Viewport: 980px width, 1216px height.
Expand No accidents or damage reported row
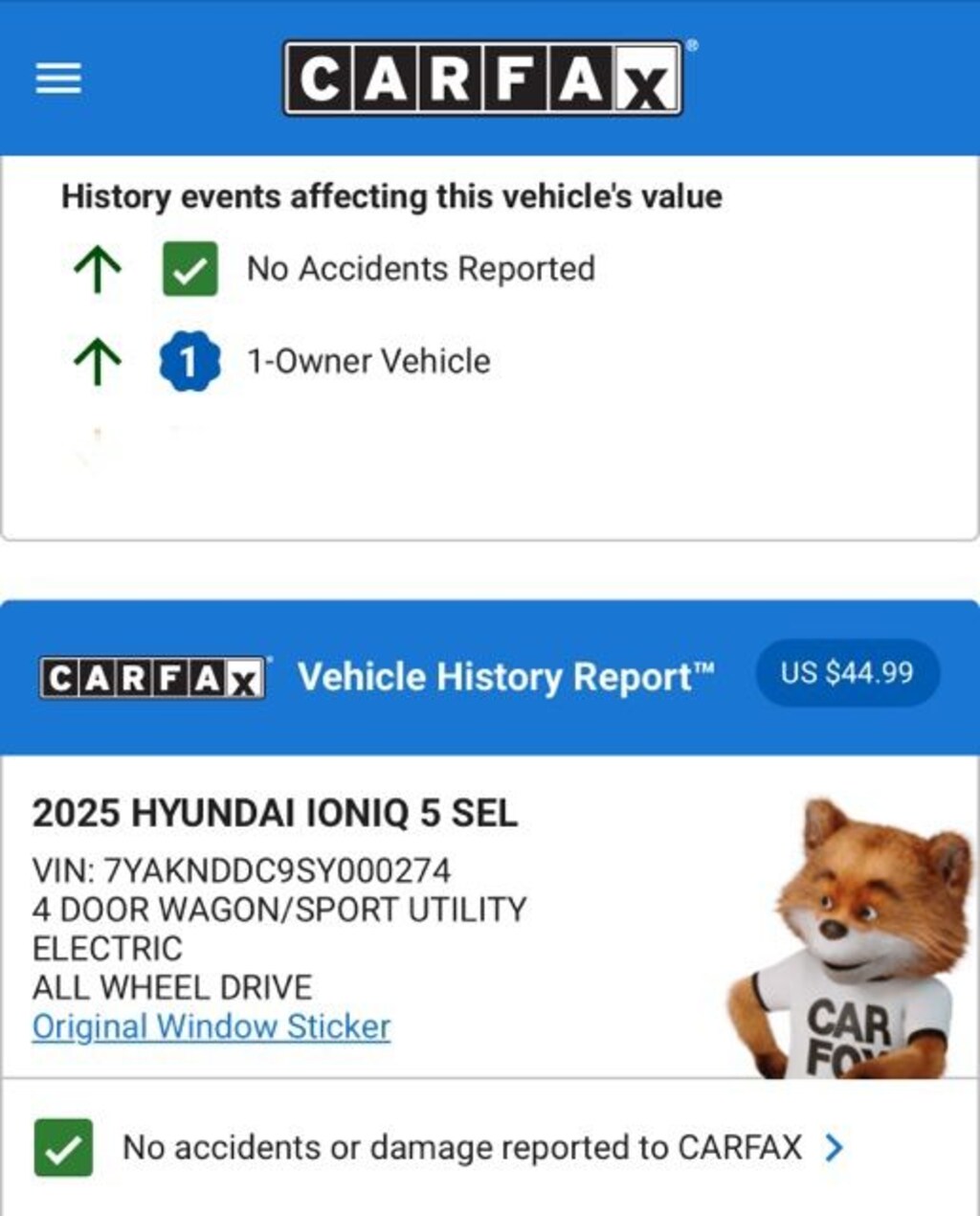click(x=834, y=1147)
